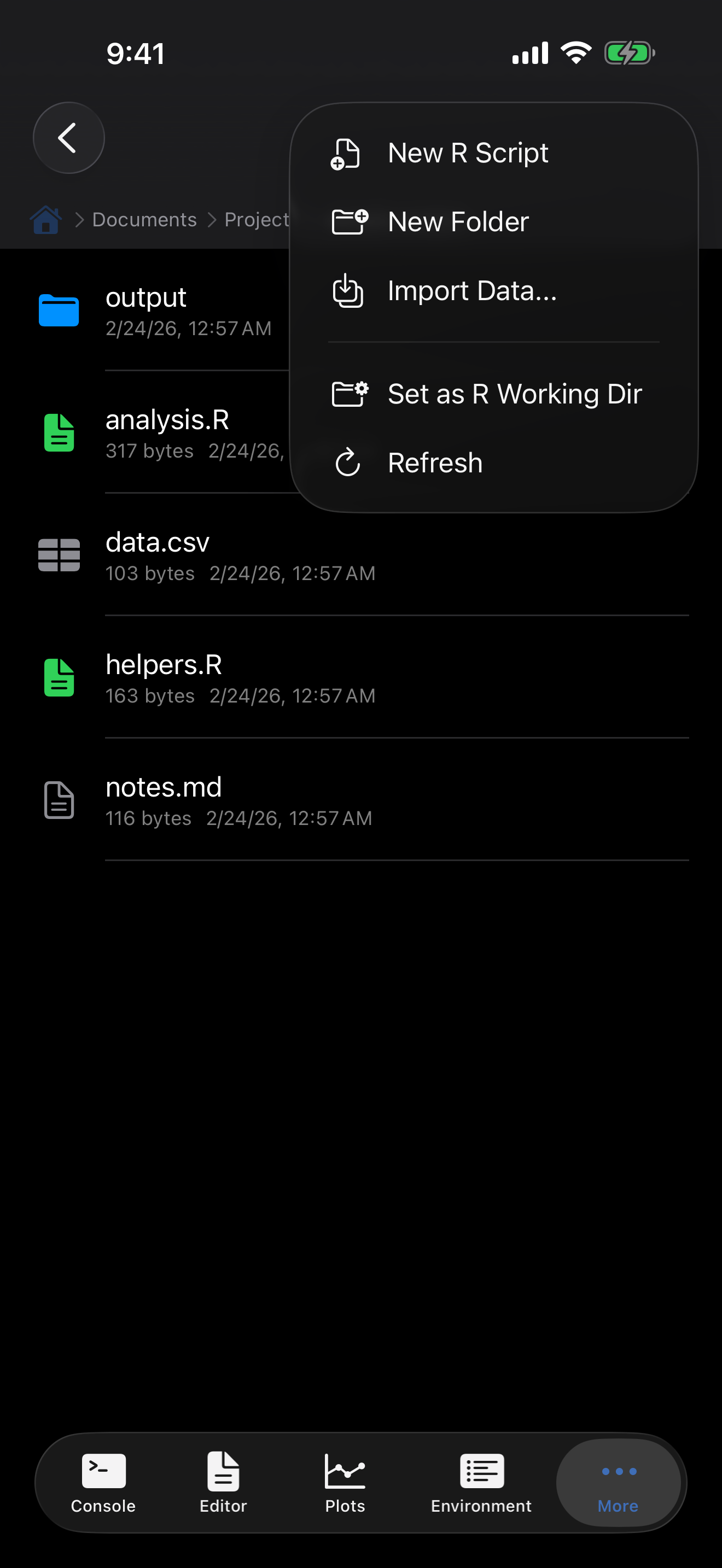Select the New R Script icon
Screen dimensions: 722x1568
[x=346, y=154]
